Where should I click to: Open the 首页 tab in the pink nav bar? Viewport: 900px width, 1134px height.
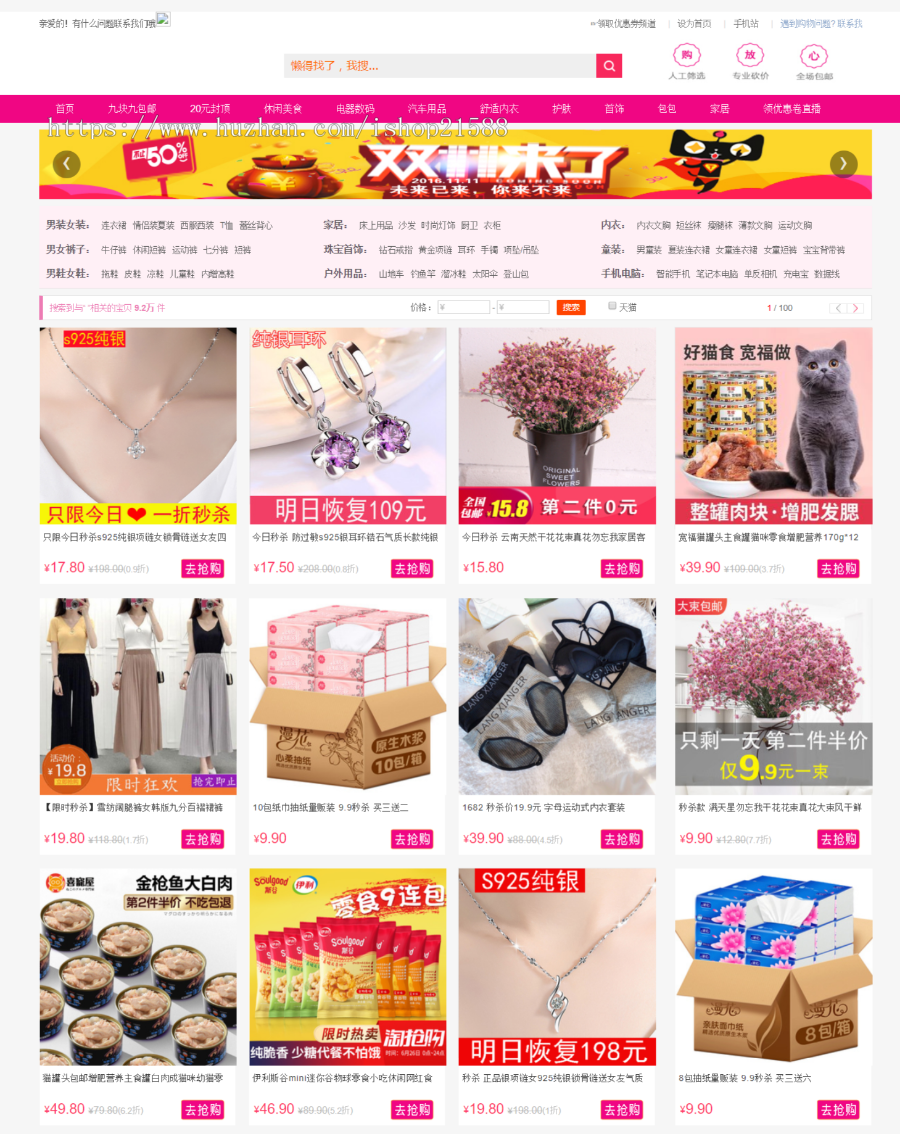point(65,109)
